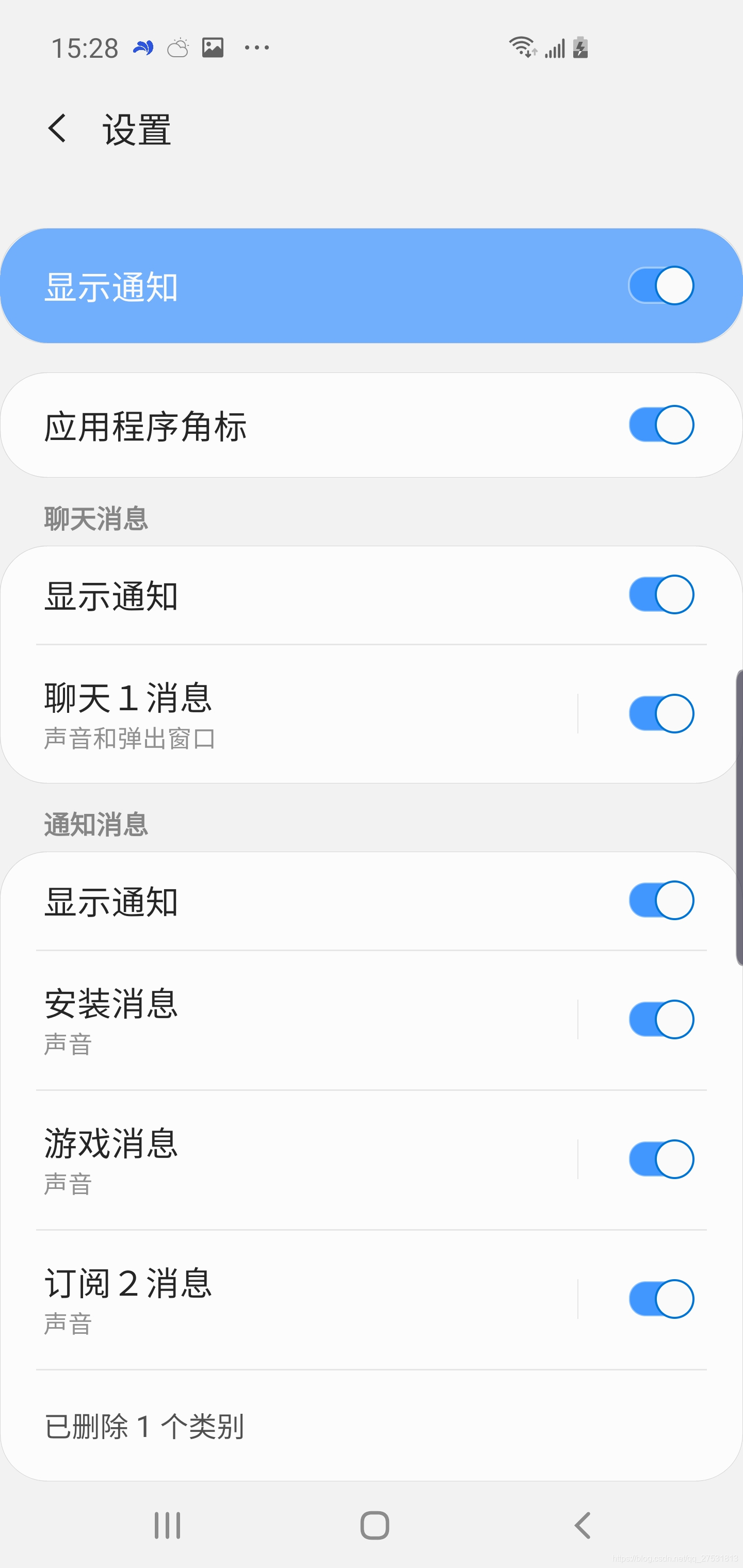
Task: Disable the 游戏消息 switch
Action: [x=661, y=1159]
